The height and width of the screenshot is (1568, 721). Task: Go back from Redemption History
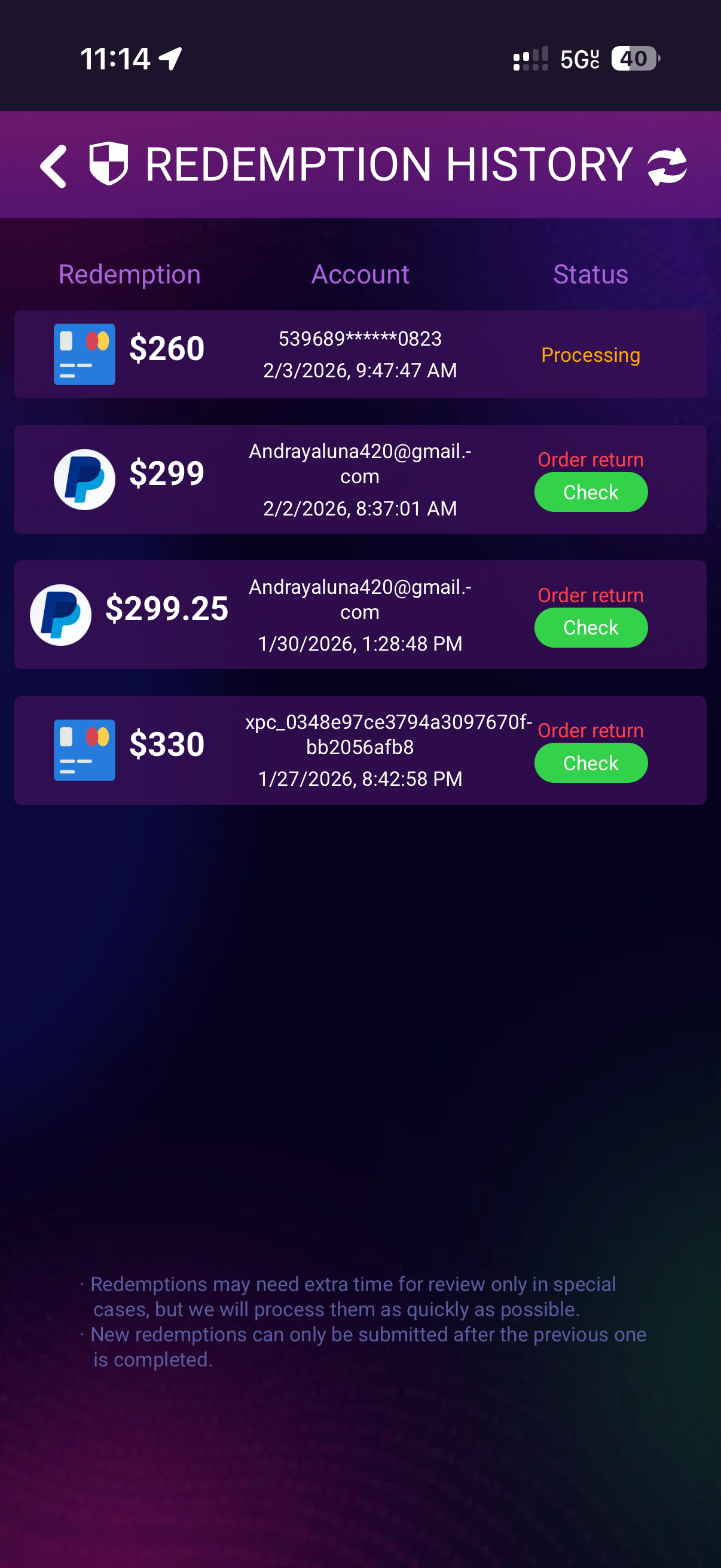54,166
